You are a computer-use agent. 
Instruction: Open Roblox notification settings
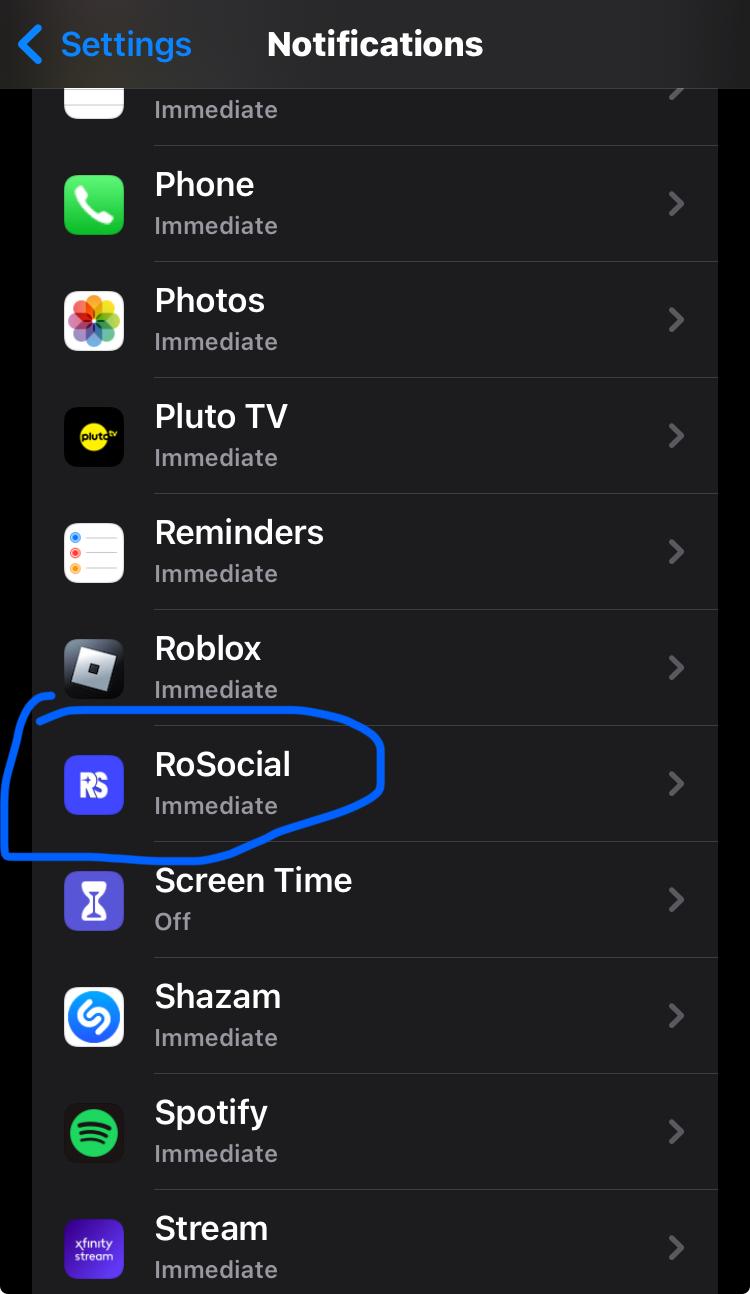point(375,668)
